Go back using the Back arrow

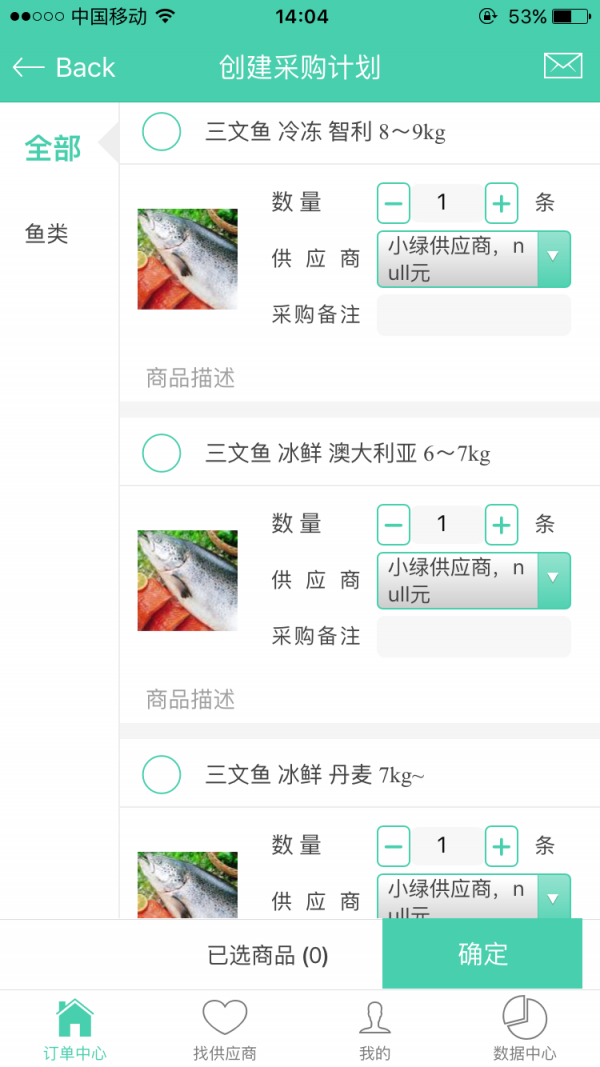(x=62, y=68)
